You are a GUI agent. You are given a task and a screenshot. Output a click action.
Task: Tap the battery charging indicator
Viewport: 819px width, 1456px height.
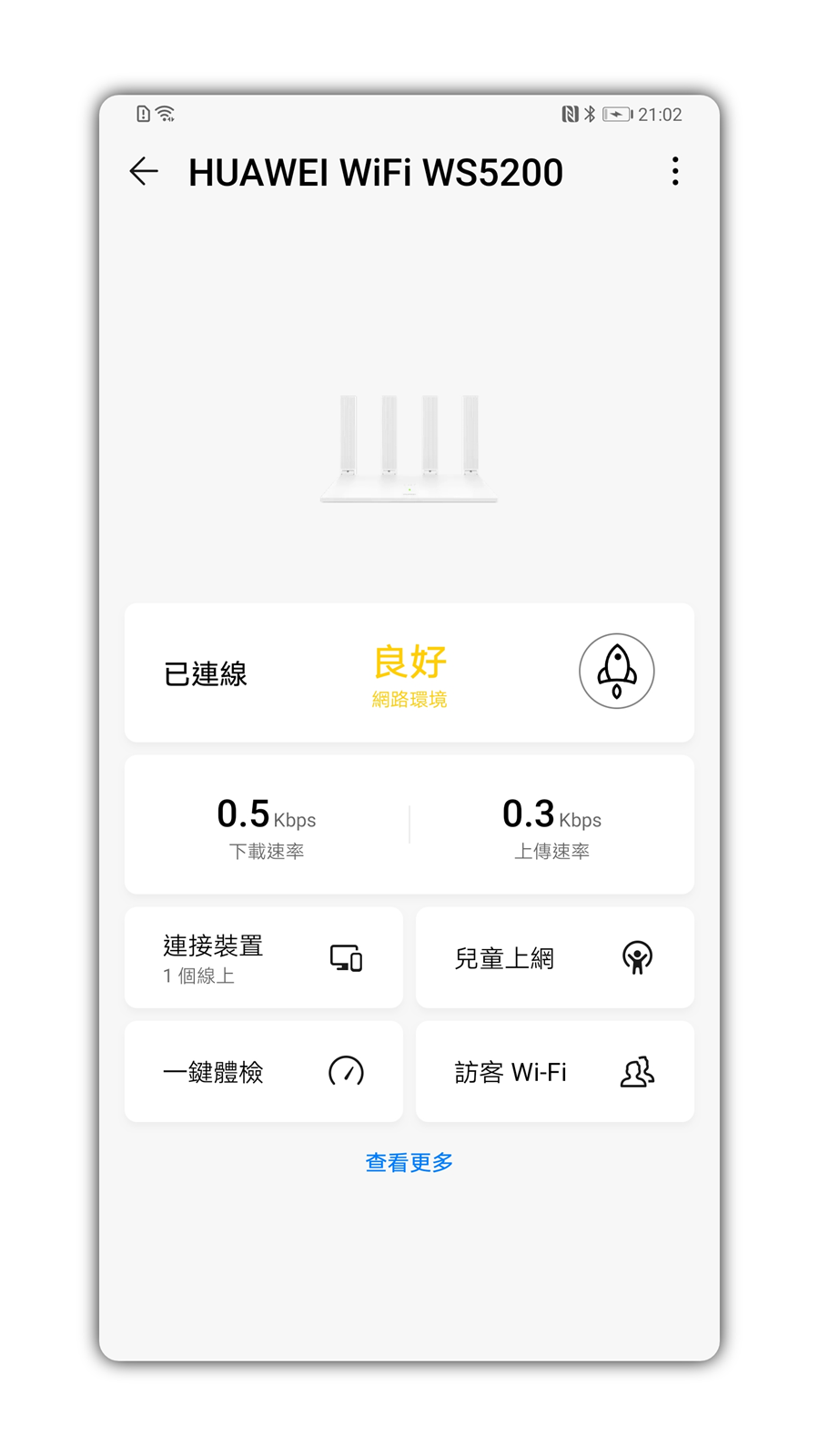point(617,113)
